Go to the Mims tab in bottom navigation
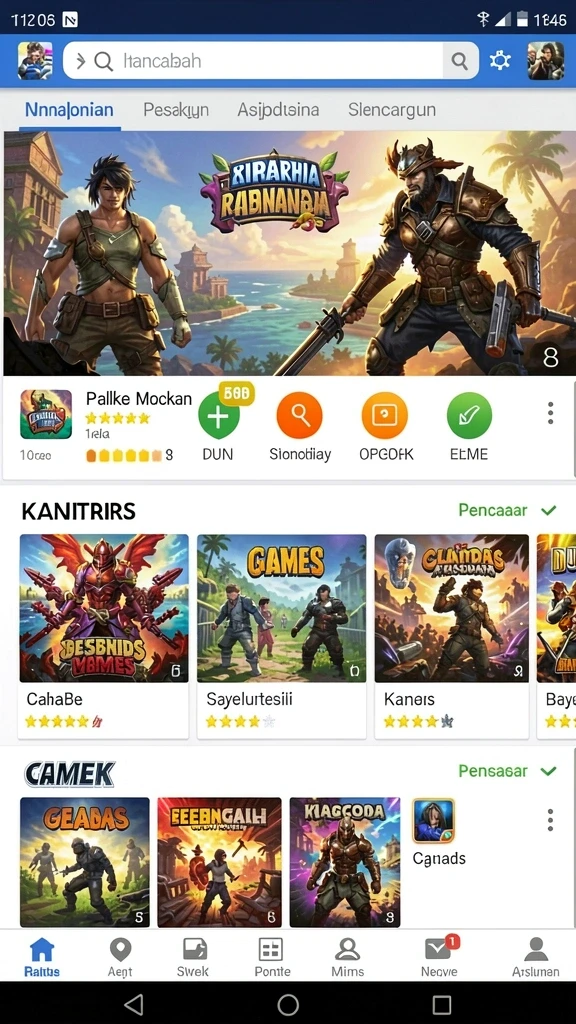Viewport: 576px width, 1024px height. click(347, 957)
